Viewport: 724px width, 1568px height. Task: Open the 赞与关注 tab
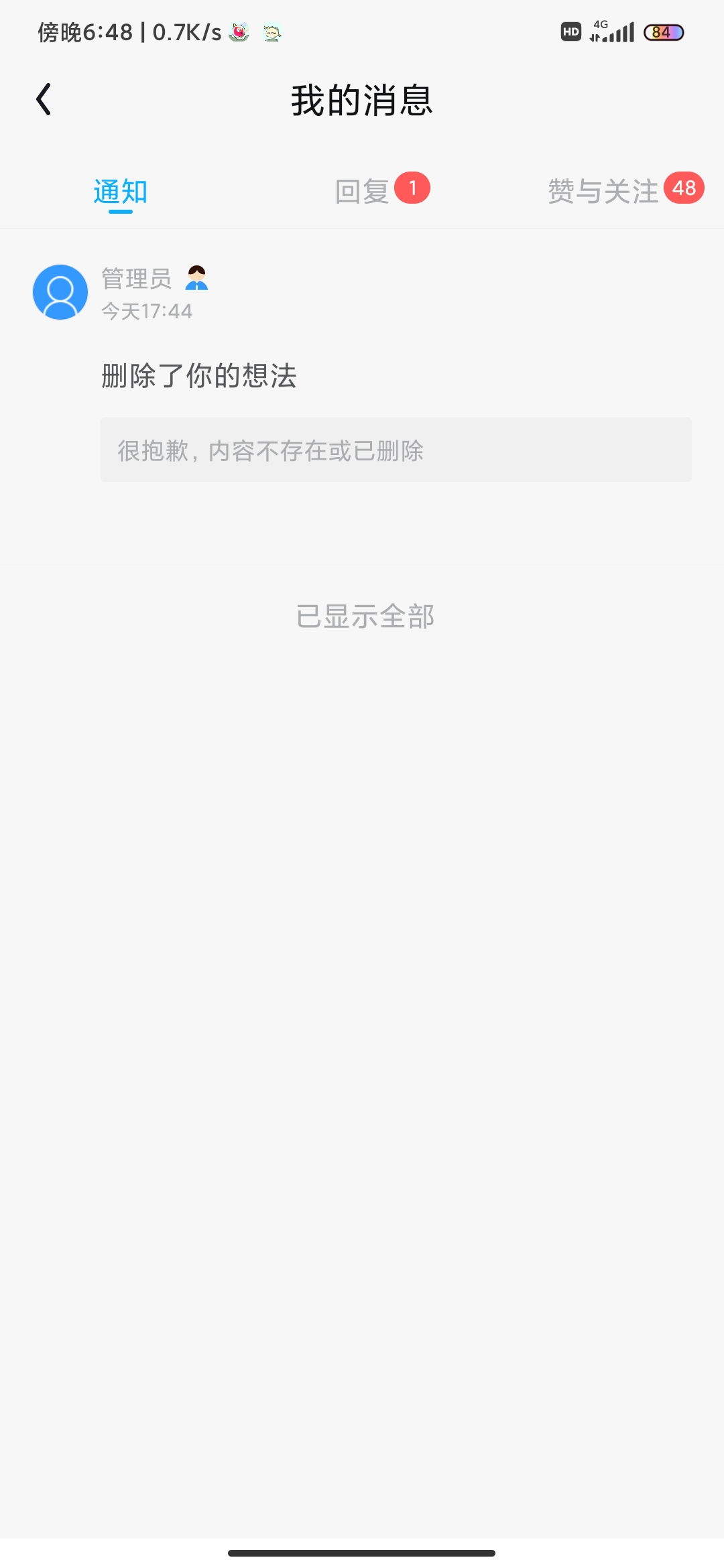[603, 192]
